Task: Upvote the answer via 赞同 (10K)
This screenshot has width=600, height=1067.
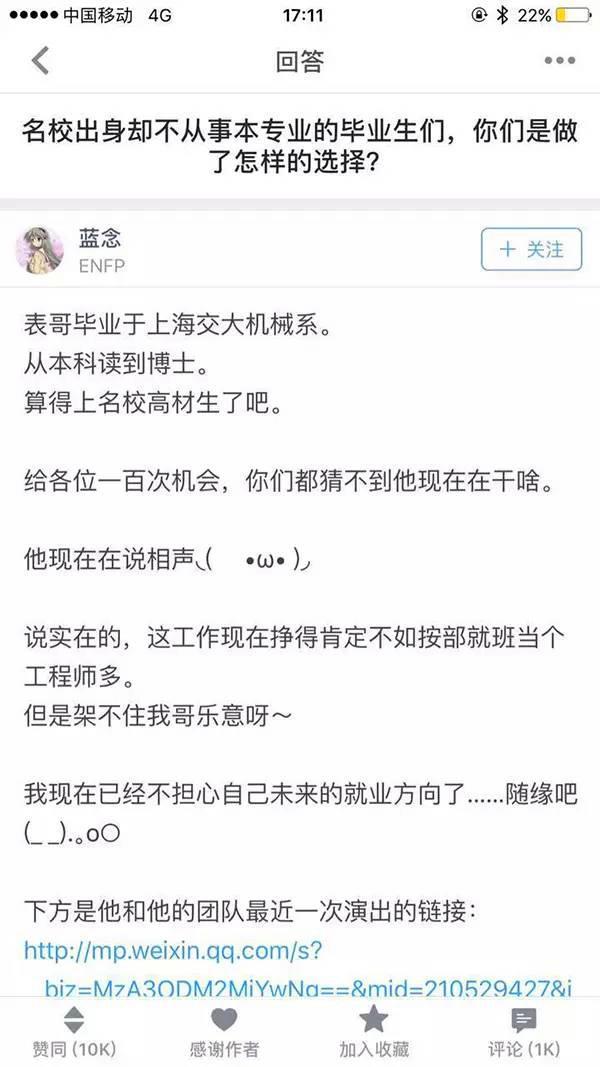Action: tap(74, 1032)
